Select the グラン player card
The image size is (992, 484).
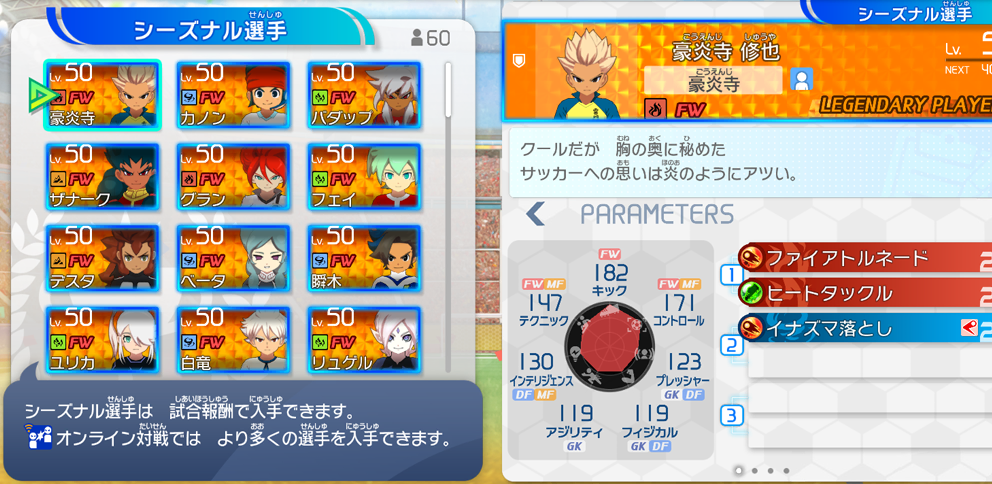point(233,177)
